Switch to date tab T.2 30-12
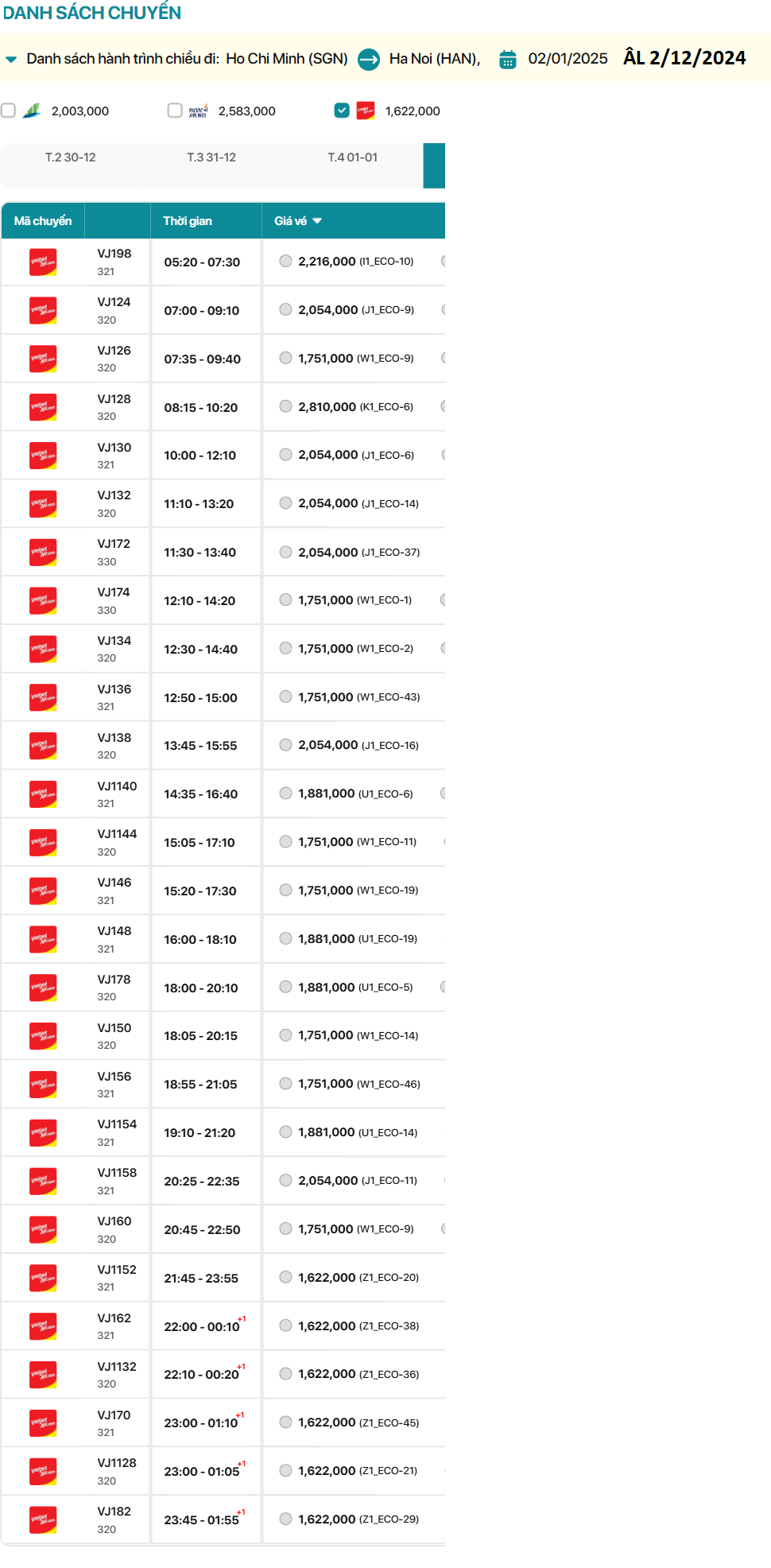Image resolution: width=771 pixels, height=1568 pixels. coord(71,157)
